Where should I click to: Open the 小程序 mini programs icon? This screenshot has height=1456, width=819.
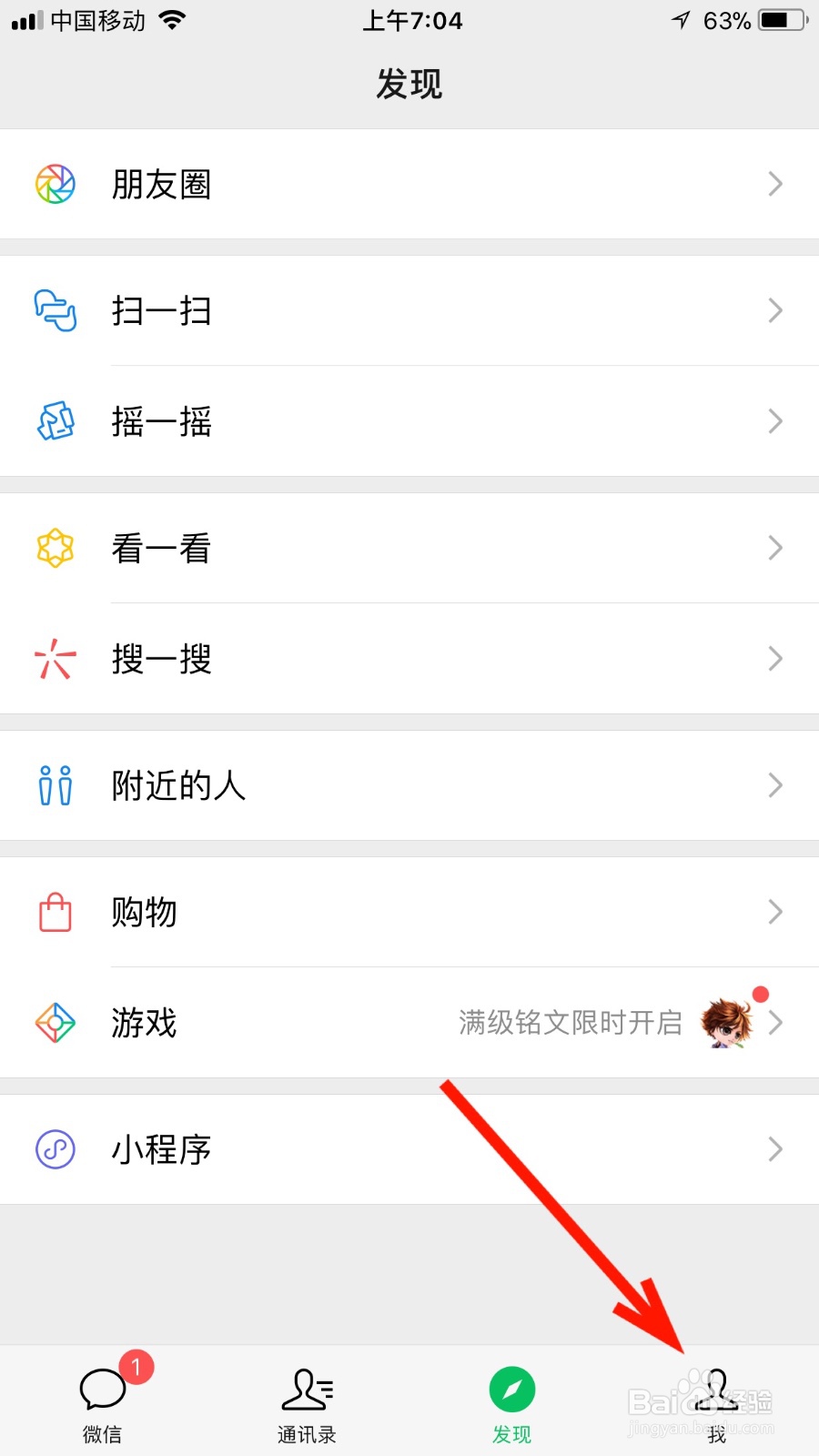[55, 1149]
